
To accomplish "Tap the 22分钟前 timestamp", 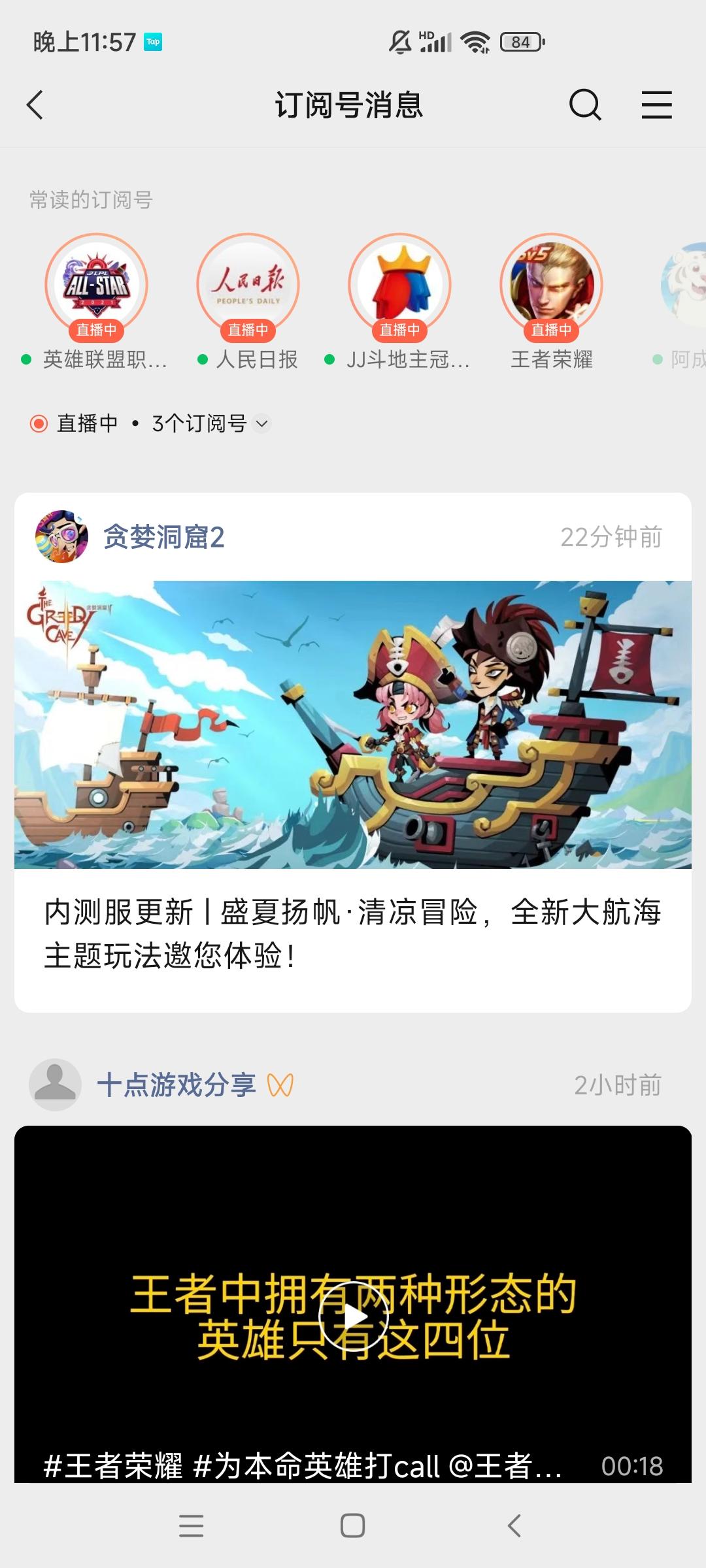I will (612, 537).
